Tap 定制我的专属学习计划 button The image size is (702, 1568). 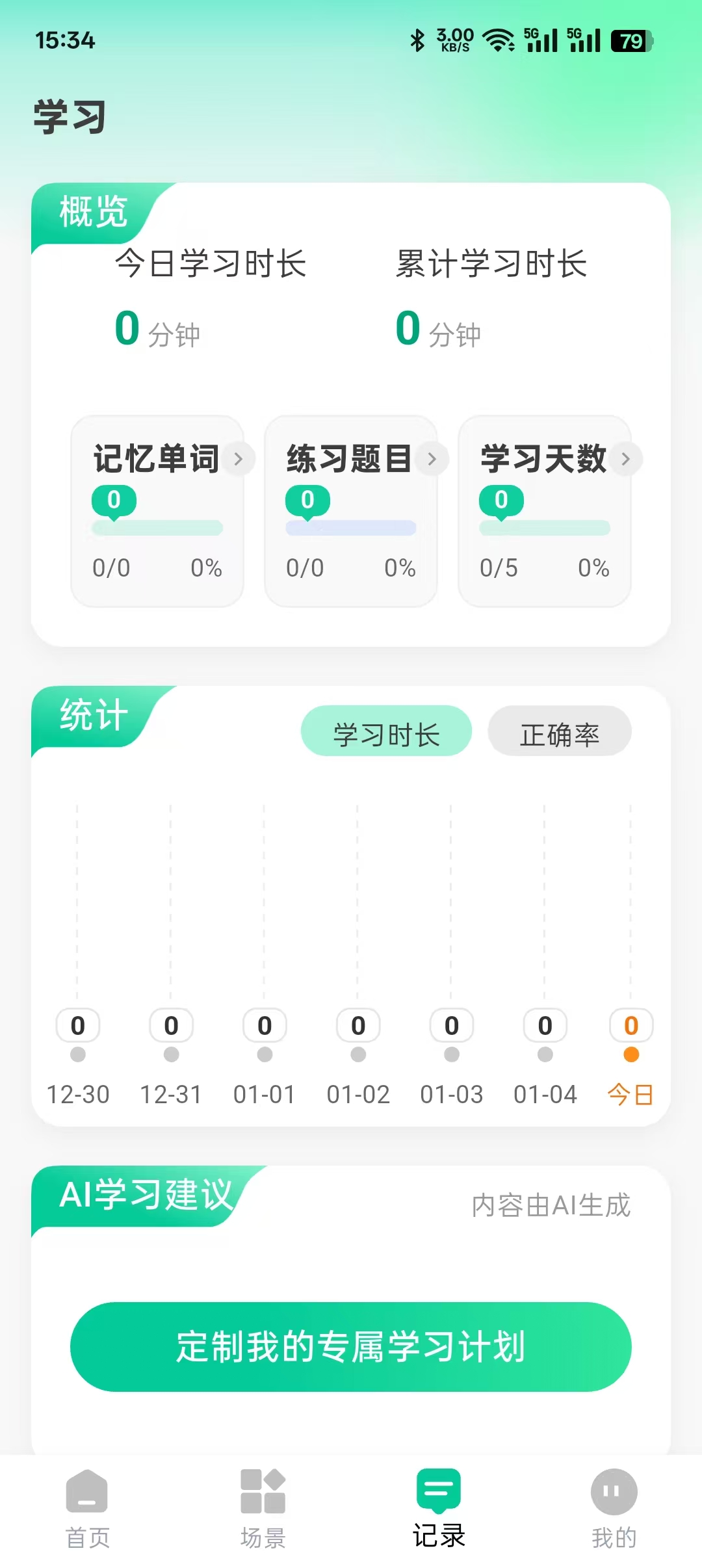point(351,1346)
